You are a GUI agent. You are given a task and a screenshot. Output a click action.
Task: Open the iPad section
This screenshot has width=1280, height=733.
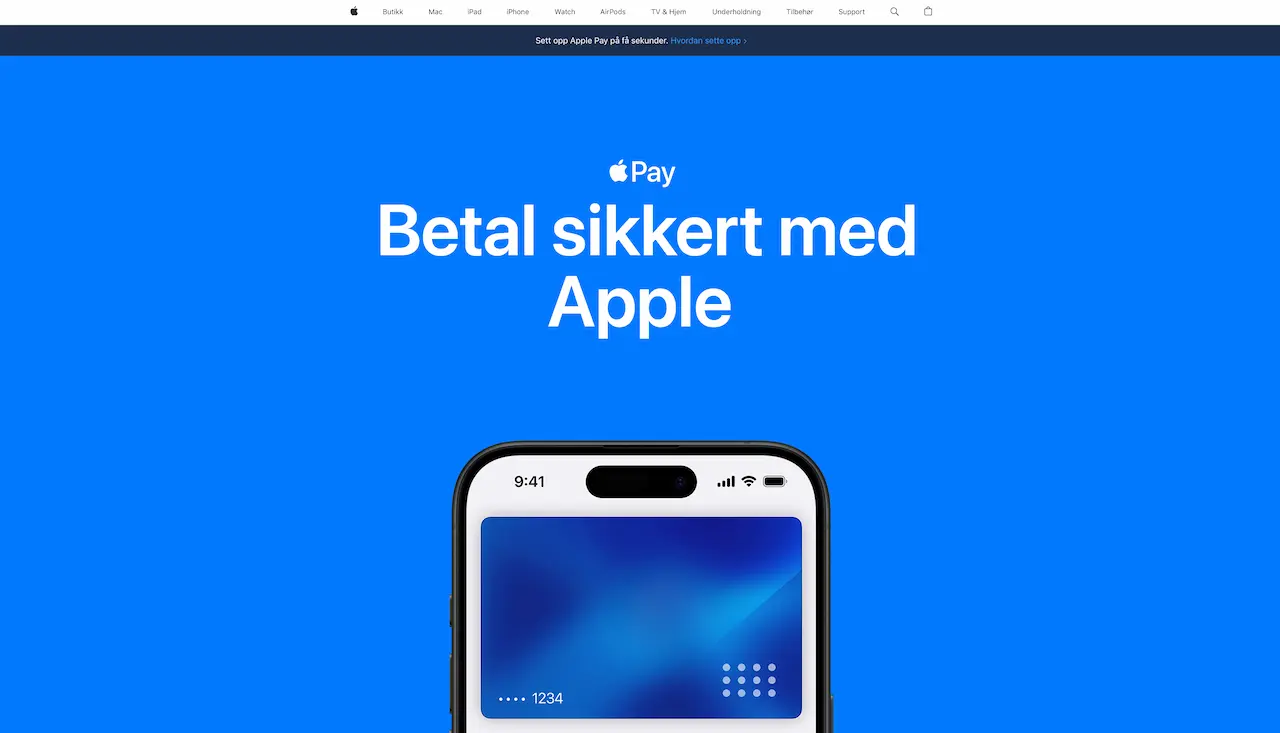point(474,12)
